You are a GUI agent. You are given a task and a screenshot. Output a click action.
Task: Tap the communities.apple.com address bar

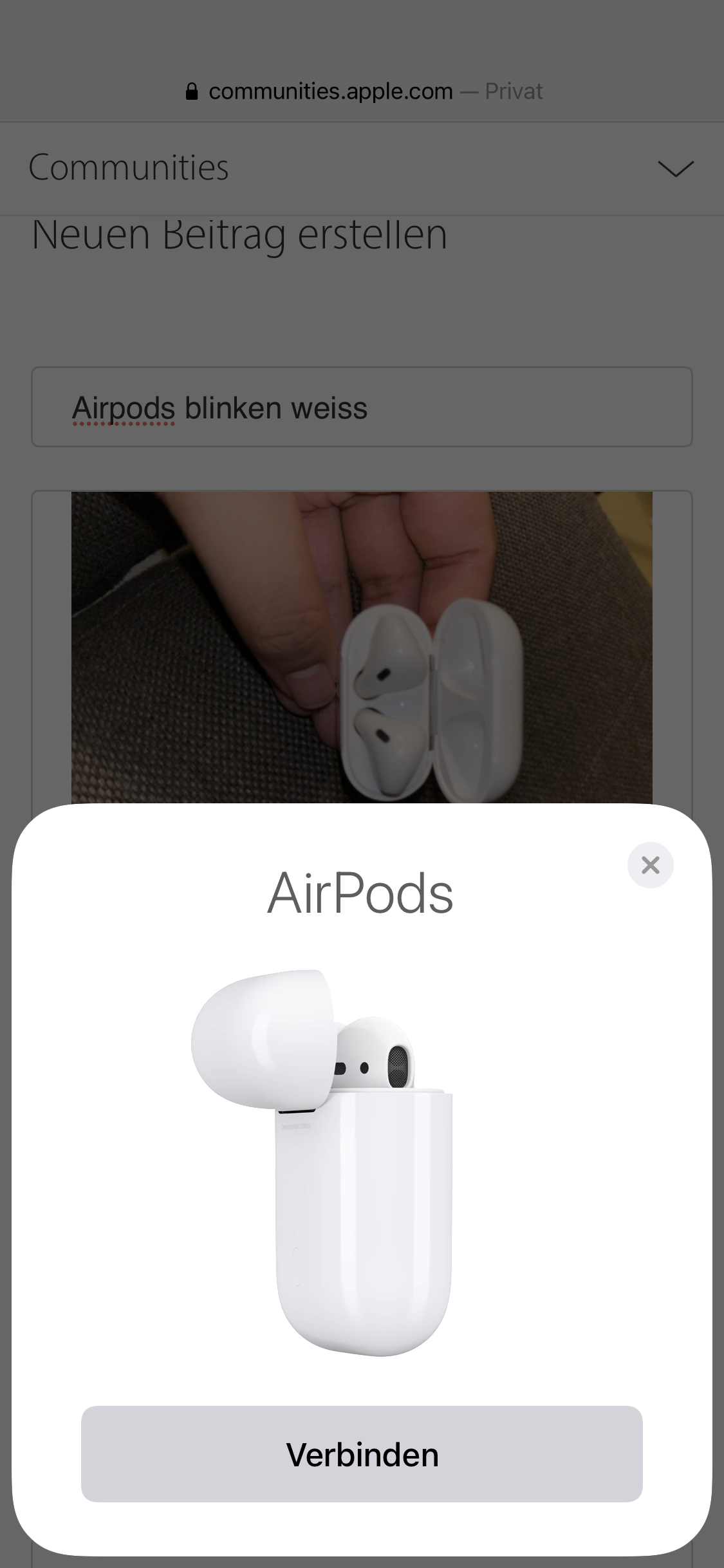click(x=362, y=91)
